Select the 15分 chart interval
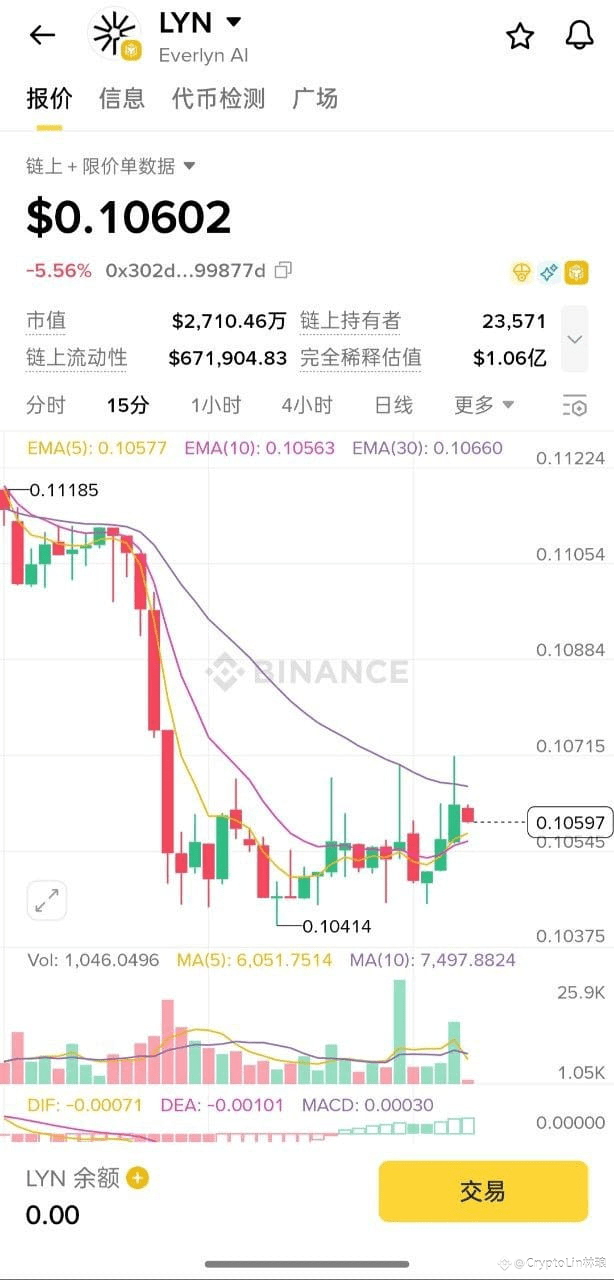 point(128,405)
